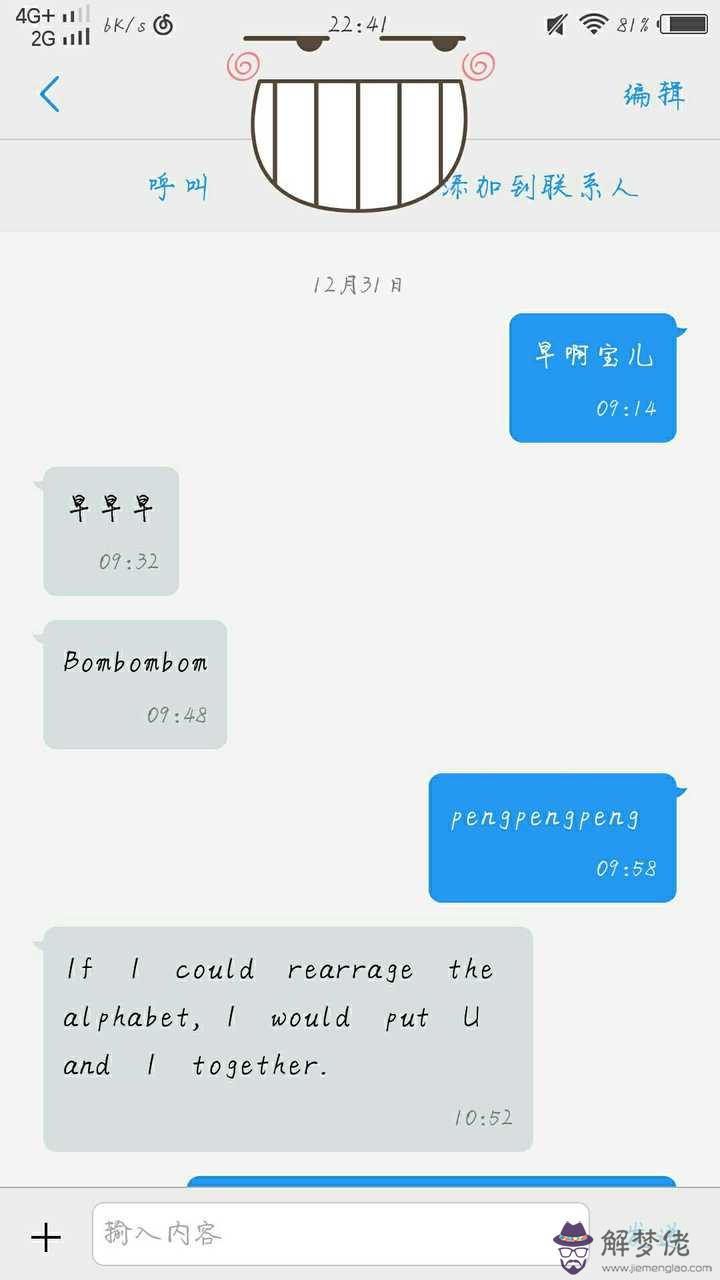The width and height of the screenshot is (720, 1280).
Task: Go back using the arrow
Action: [50, 95]
